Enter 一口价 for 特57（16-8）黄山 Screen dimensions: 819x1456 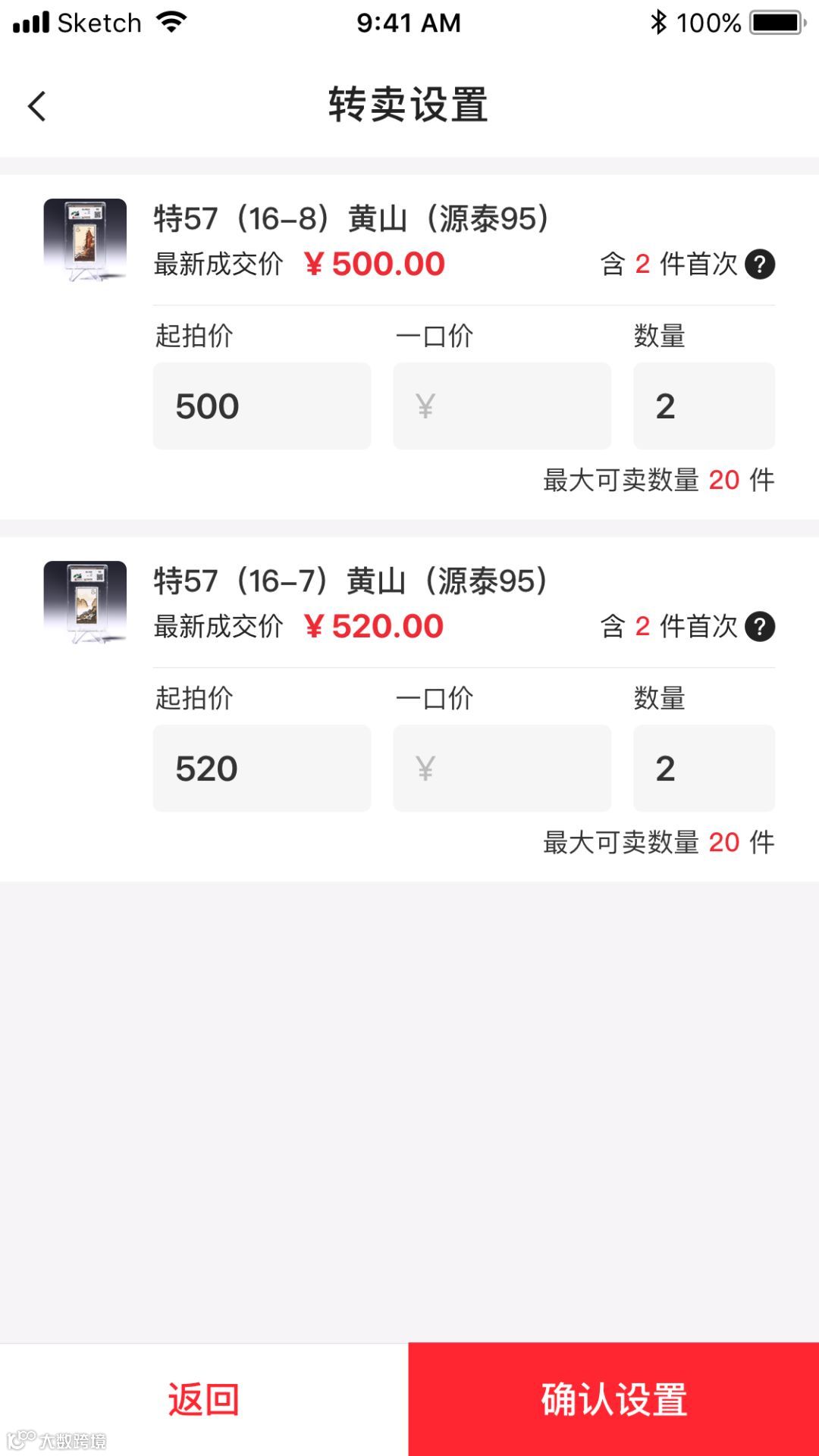point(501,406)
